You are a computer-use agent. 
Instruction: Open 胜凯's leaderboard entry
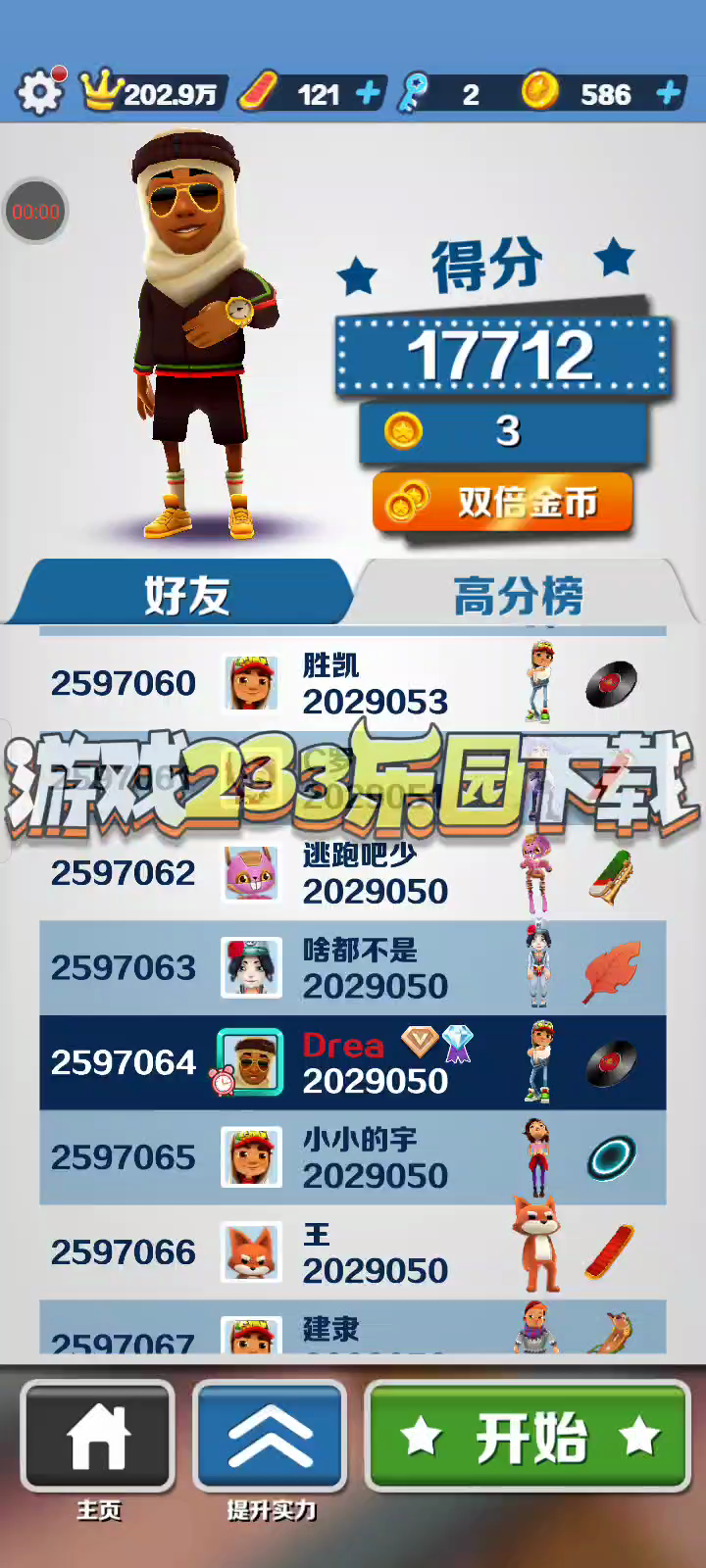point(353,683)
